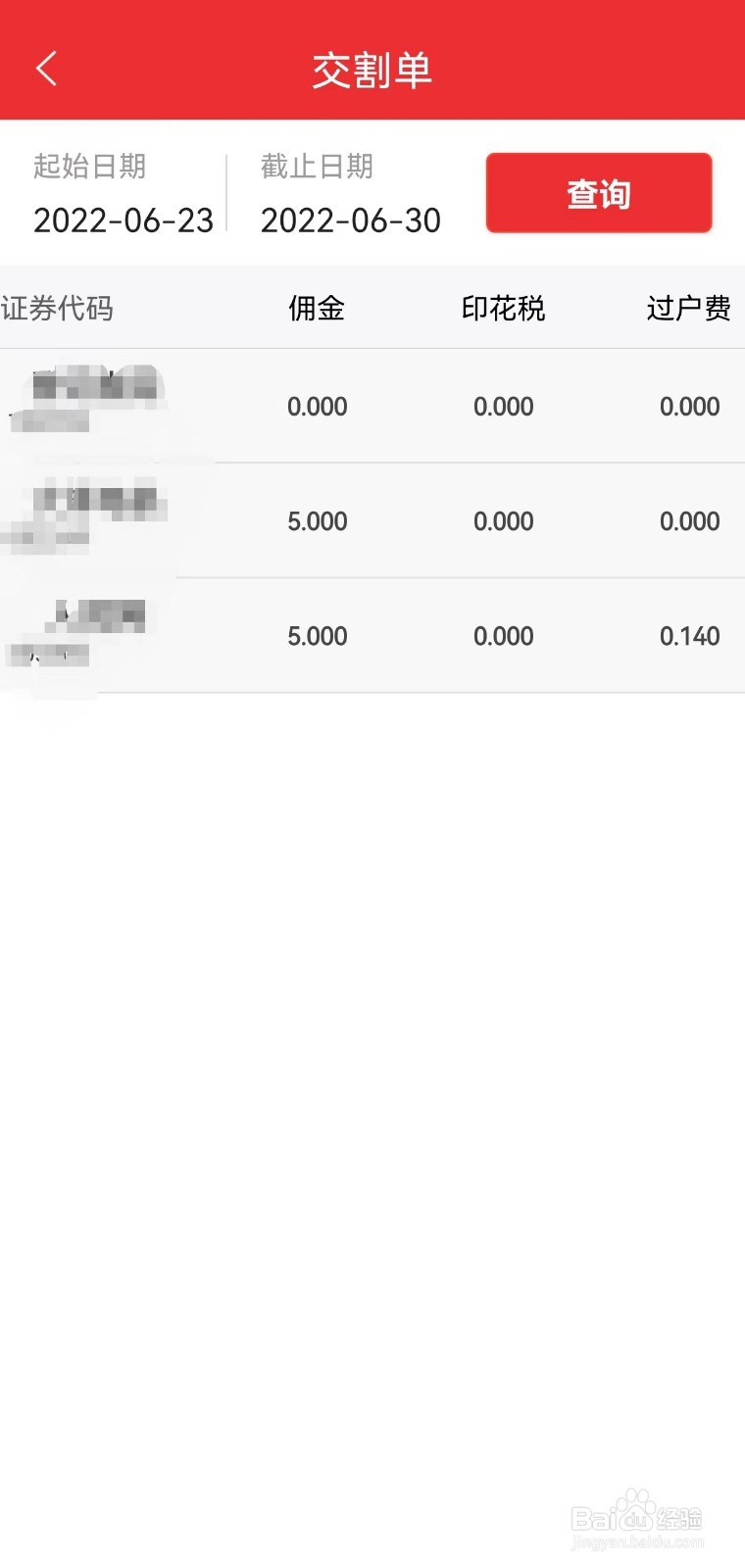Select the end date 2022-06-30
Screen dimensions: 745x1568
pos(350,220)
